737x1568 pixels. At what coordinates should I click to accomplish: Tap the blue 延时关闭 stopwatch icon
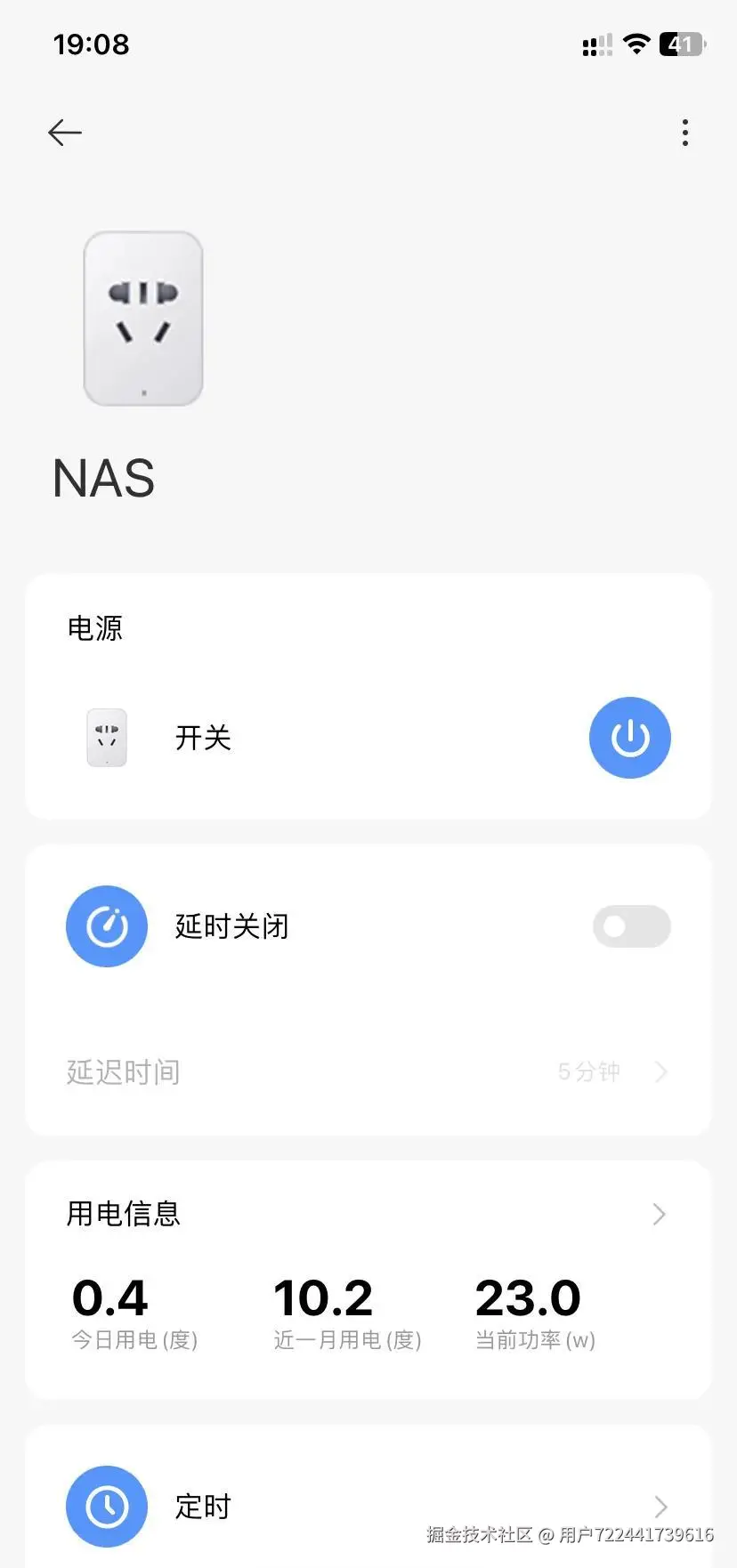106,925
